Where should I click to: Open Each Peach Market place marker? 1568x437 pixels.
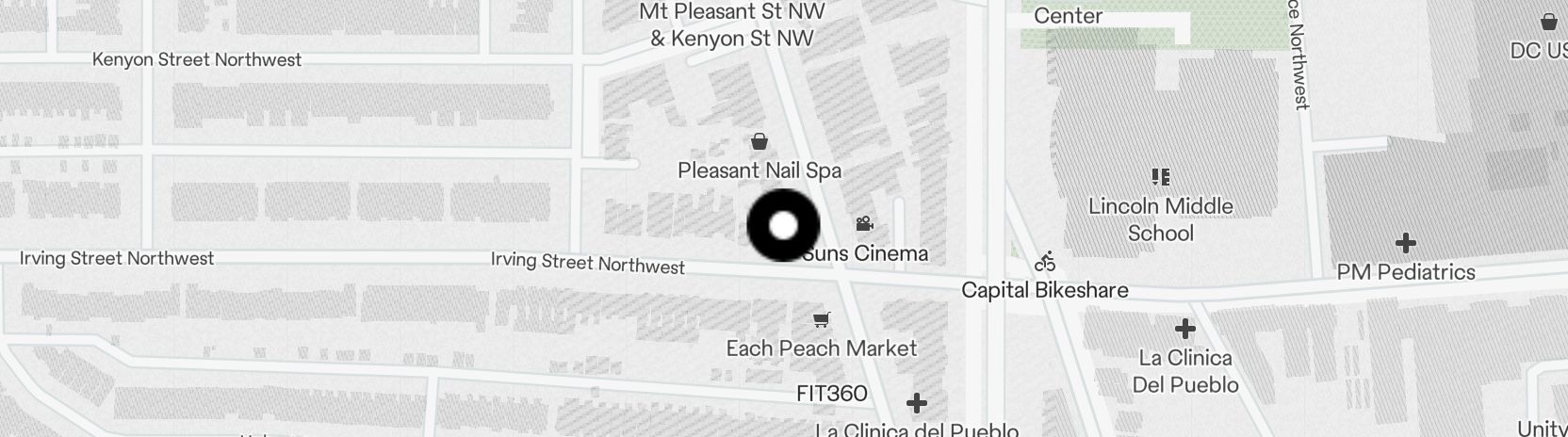[822, 321]
